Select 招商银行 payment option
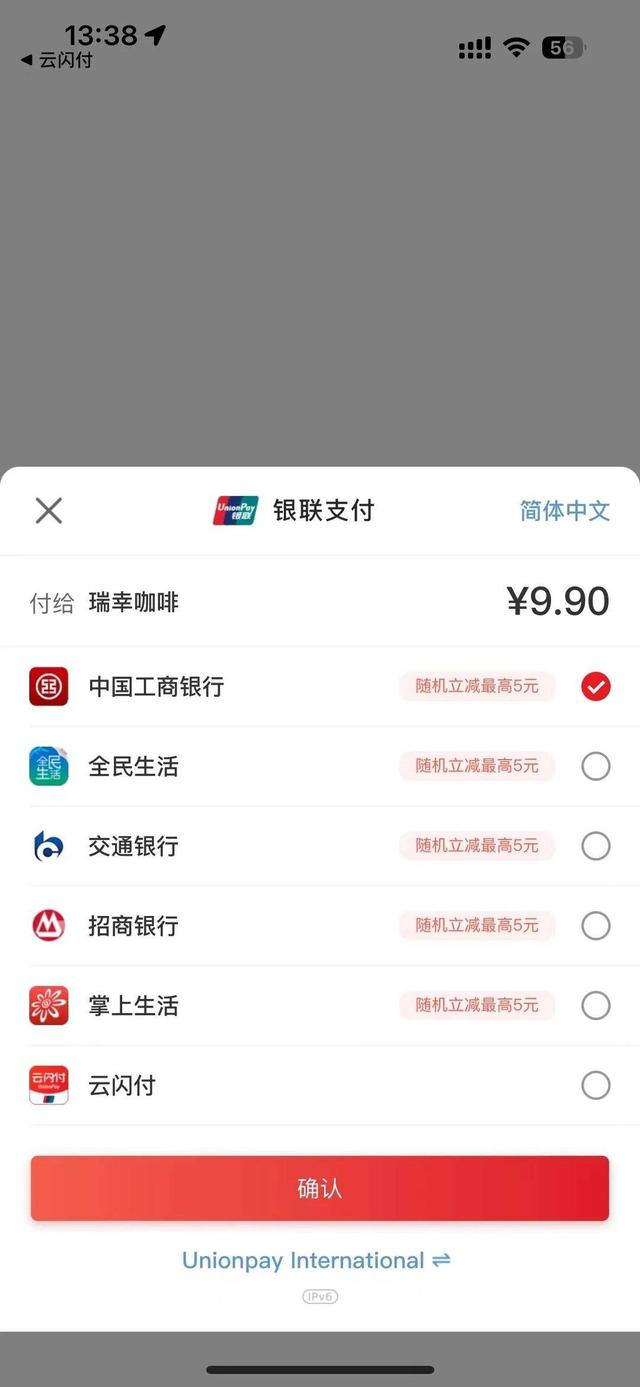Image resolution: width=640 pixels, height=1387 pixels. (595, 926)
